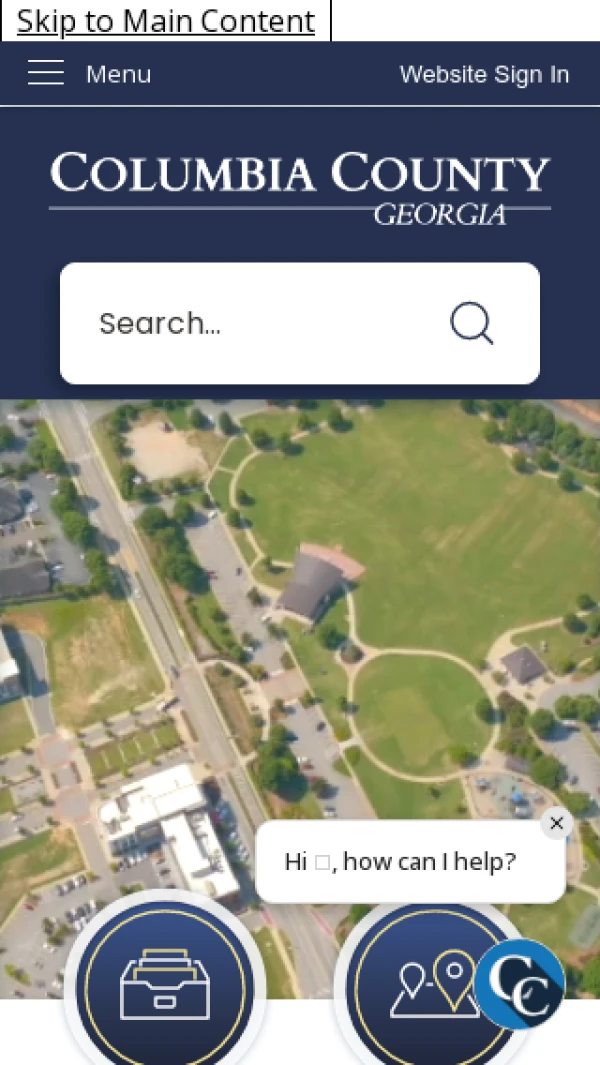Image resolution: width=600 pixels, height=1065 pixels.
Task: Open the CC chat assistant
Action: pyautogui.click(x=519, y=984)
